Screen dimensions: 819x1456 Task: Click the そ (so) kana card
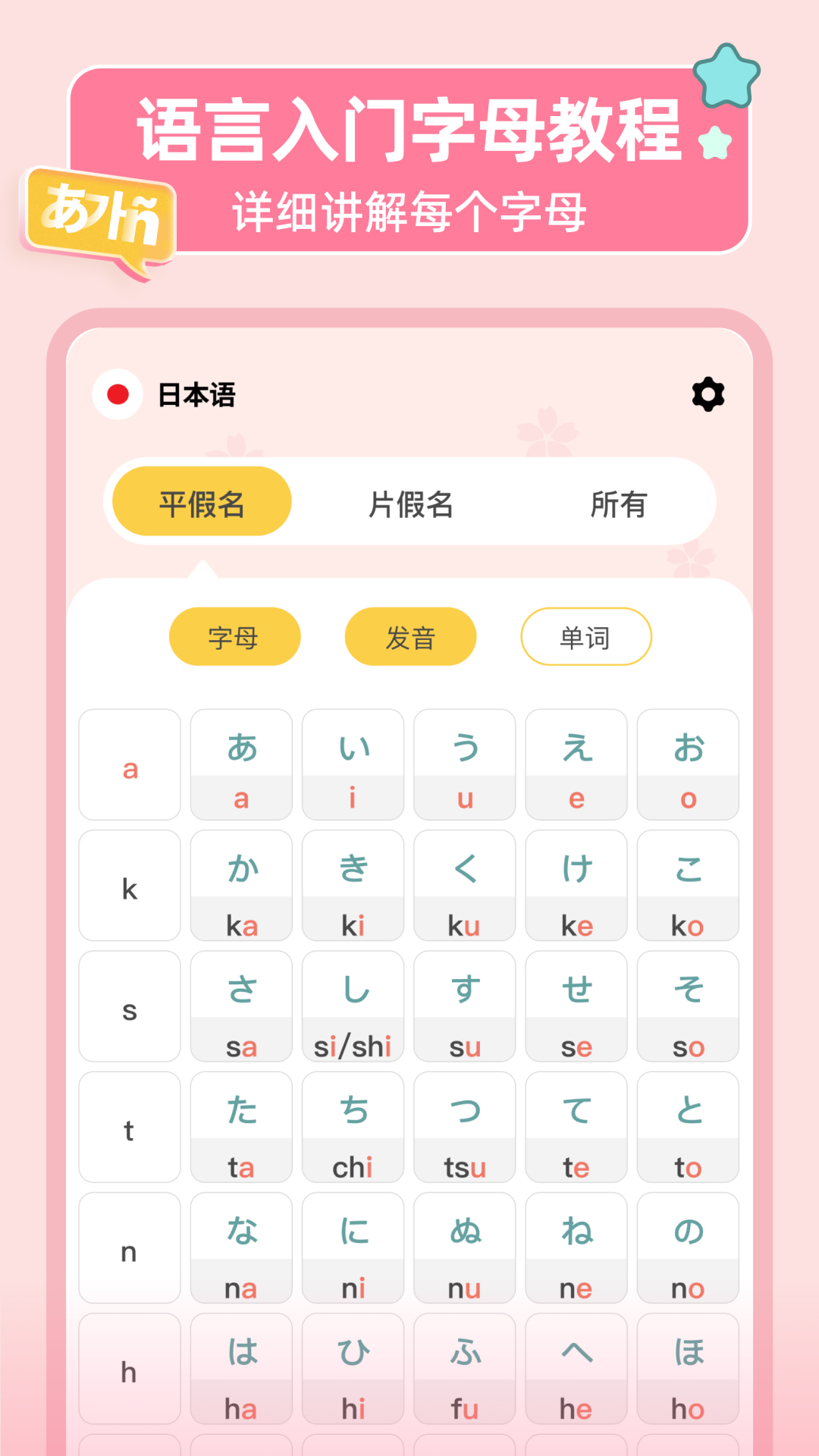(688, 1006)
